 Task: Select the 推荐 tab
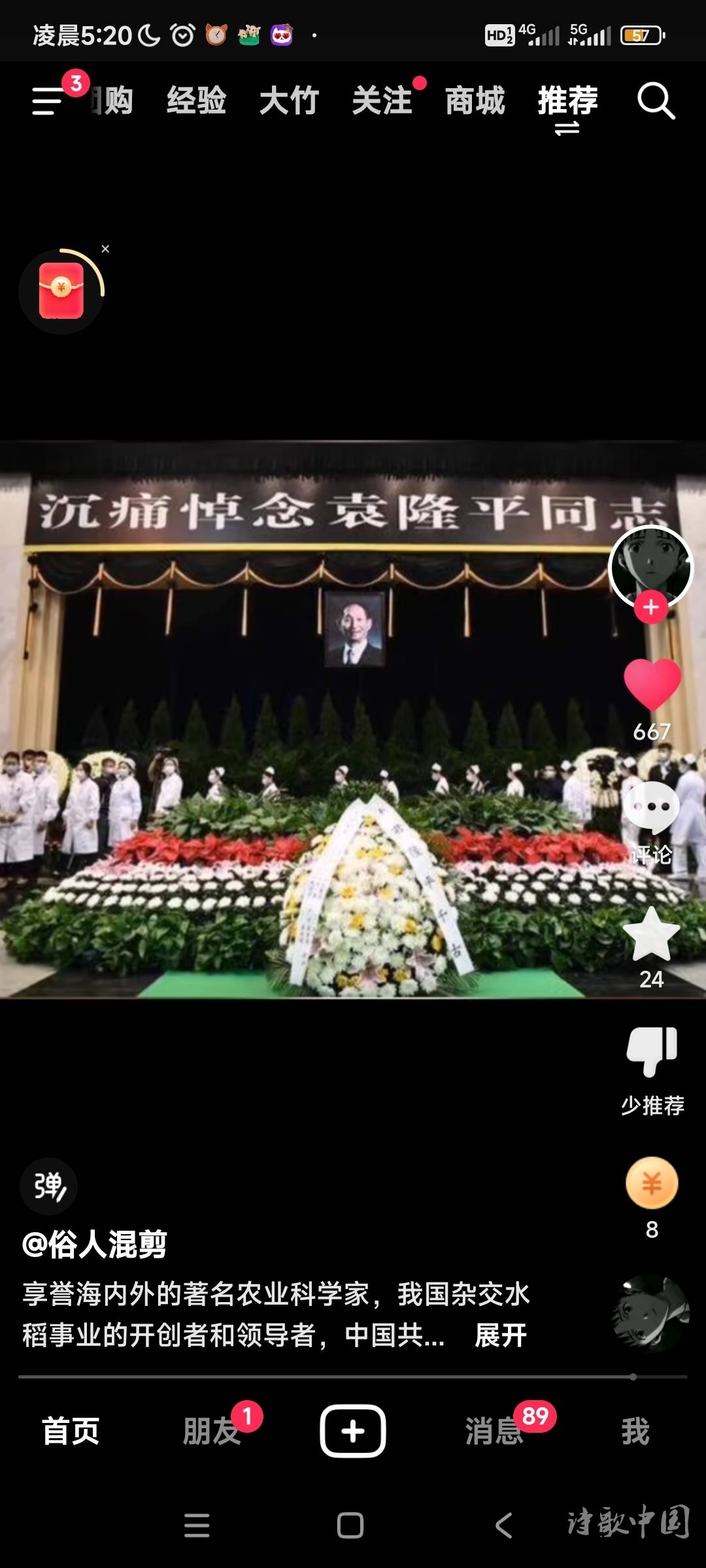tap(567, 101)
